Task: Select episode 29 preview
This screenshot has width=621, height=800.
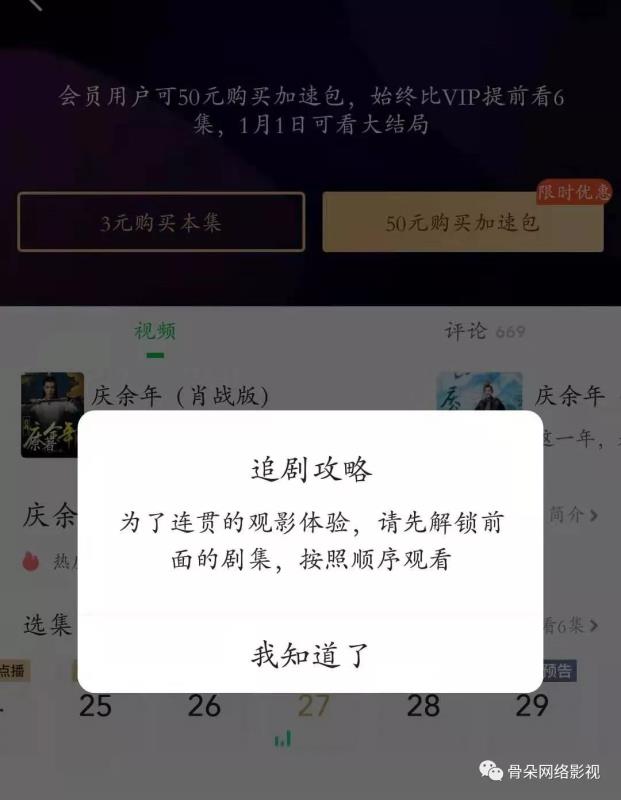Action: [532, 705]
